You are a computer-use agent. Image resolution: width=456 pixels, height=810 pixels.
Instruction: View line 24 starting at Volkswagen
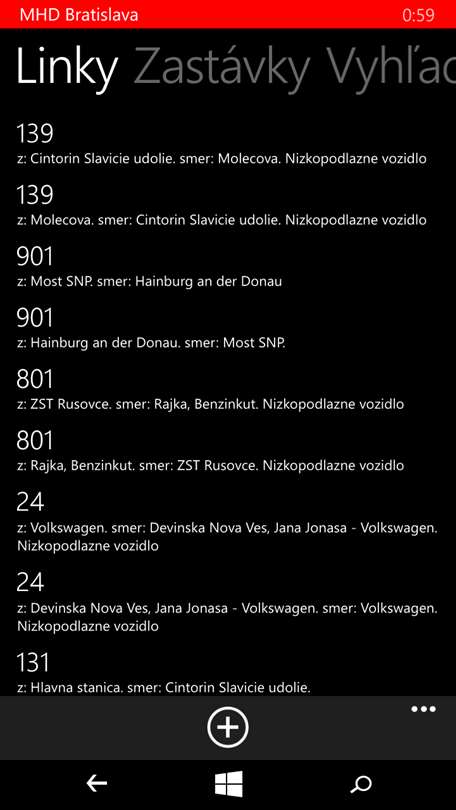[x=227, y=522]
